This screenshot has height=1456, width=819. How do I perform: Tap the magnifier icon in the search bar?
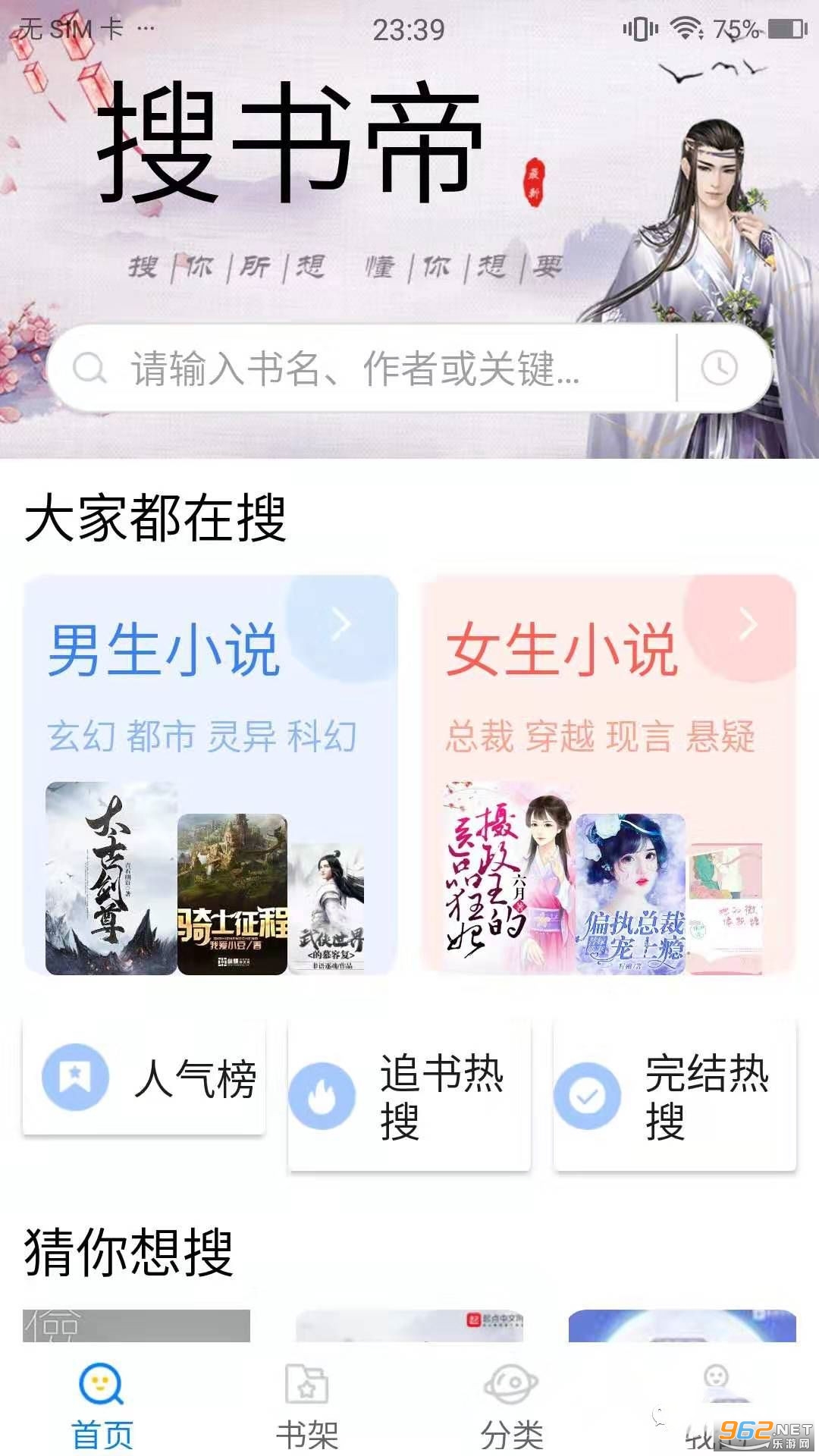90,369
